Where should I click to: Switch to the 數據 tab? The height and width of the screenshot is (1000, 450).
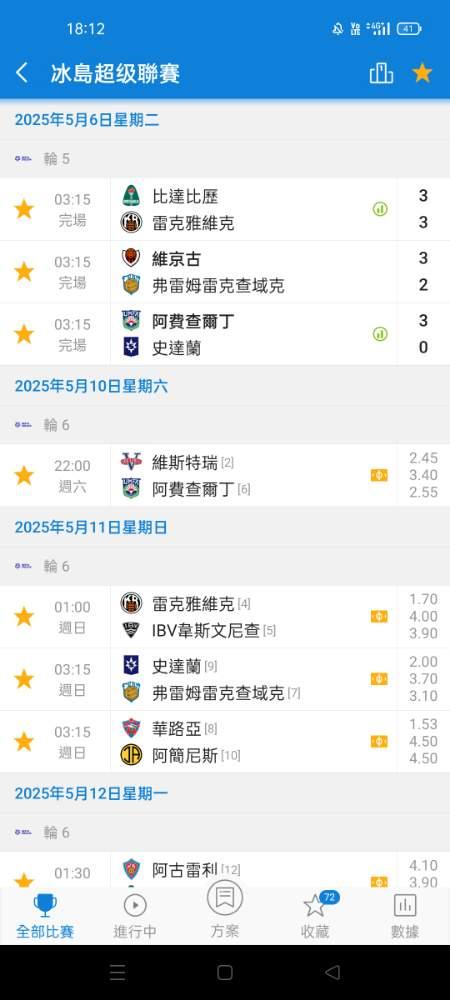point(405,916)
